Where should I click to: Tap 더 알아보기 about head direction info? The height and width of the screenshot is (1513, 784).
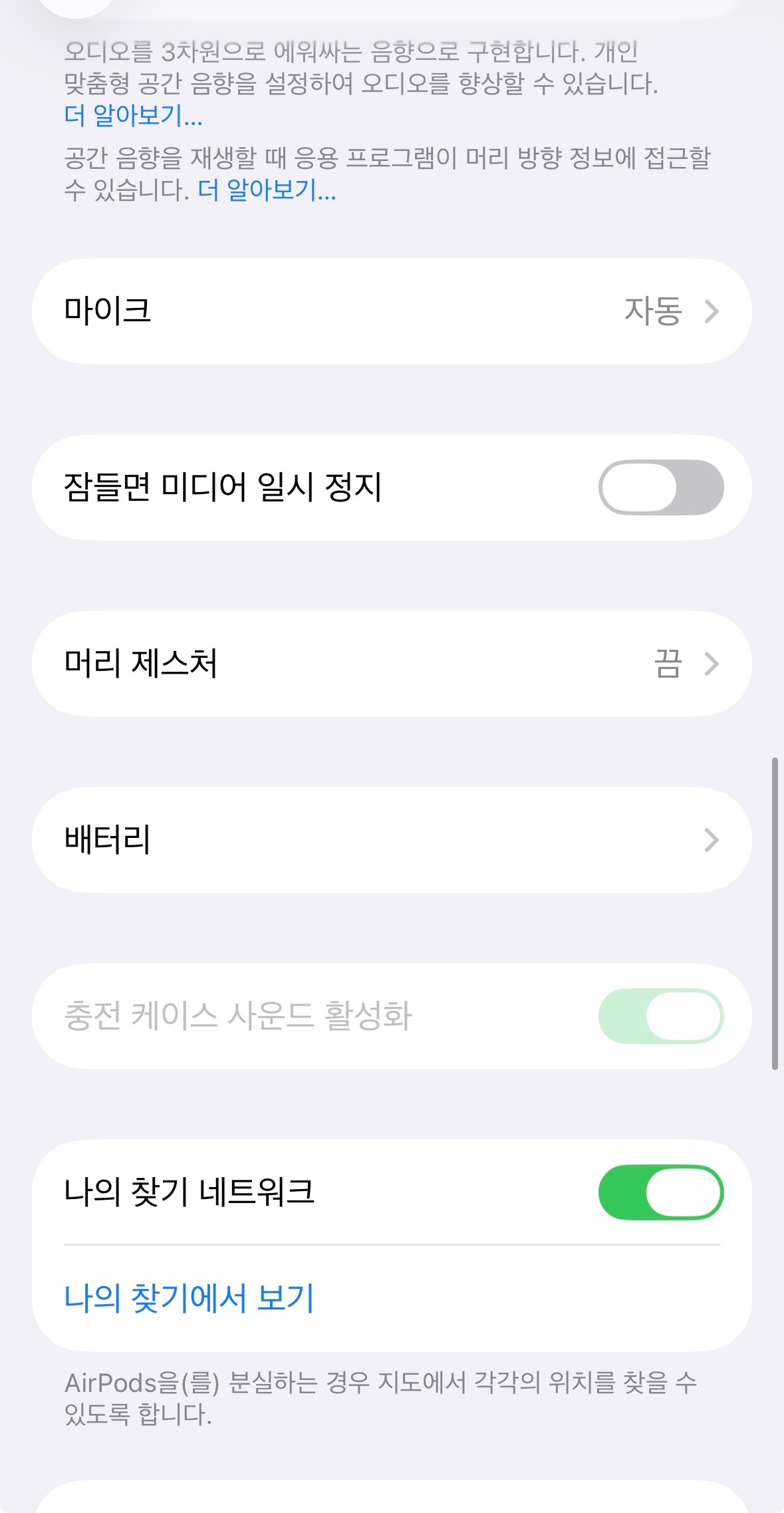click(x=267, y=191)
